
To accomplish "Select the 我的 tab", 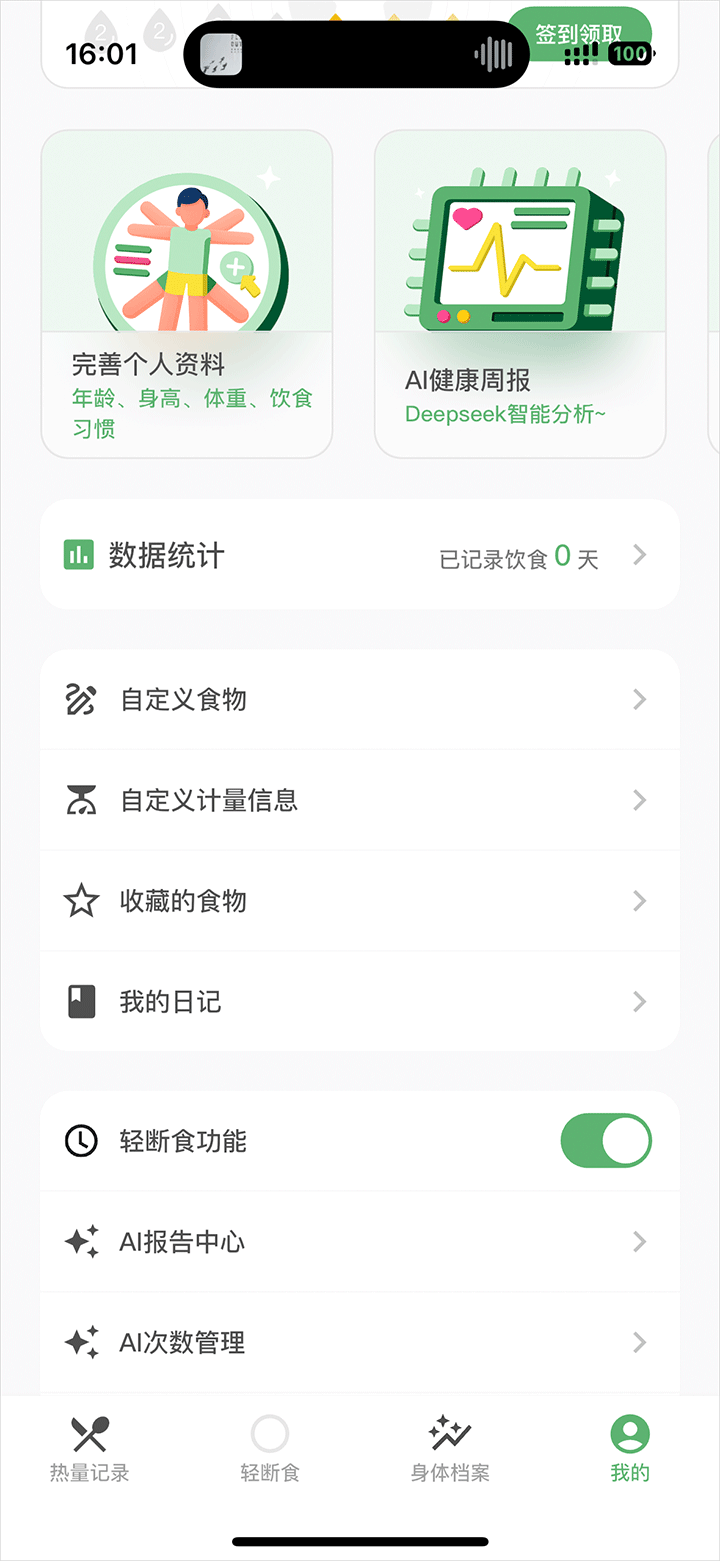I will (630, 1449).
